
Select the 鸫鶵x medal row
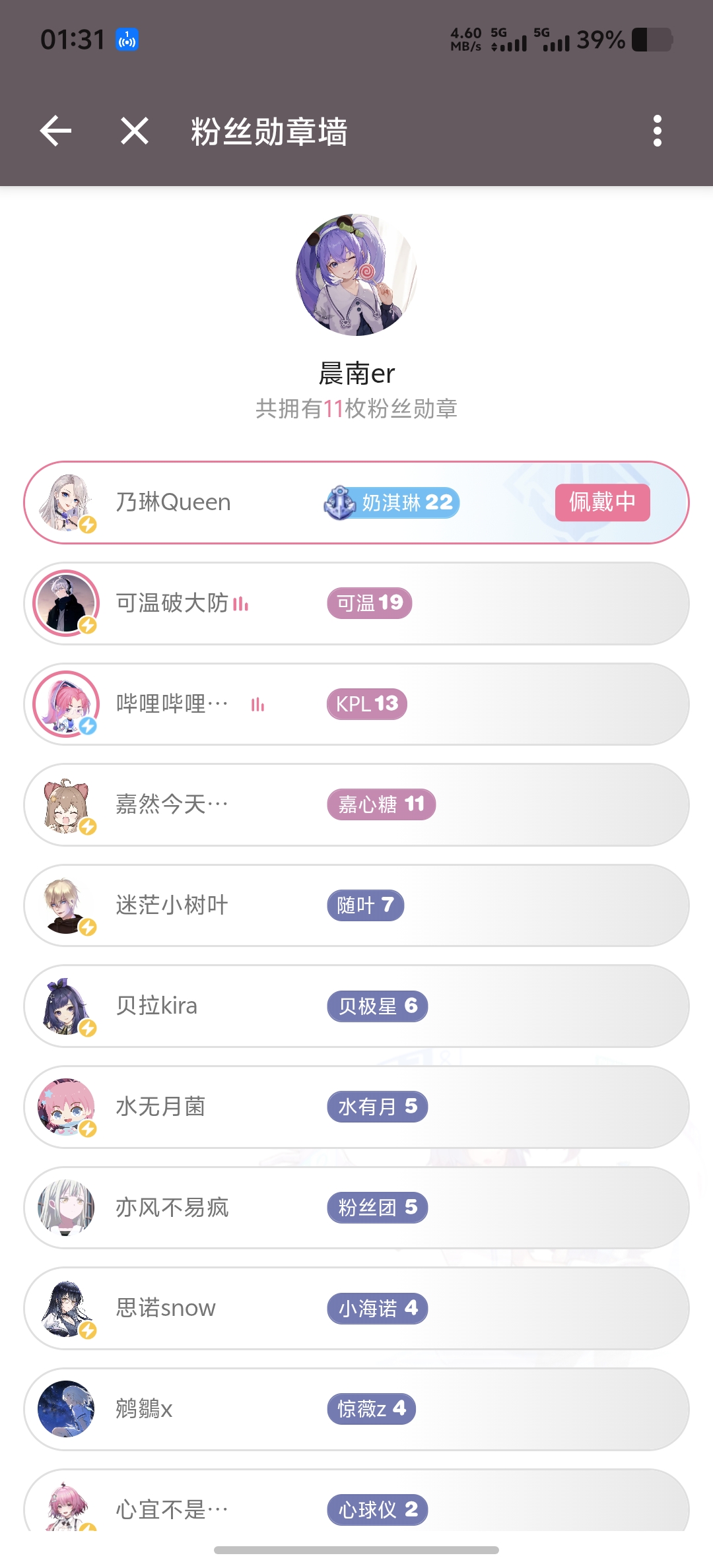(356, 1409)
